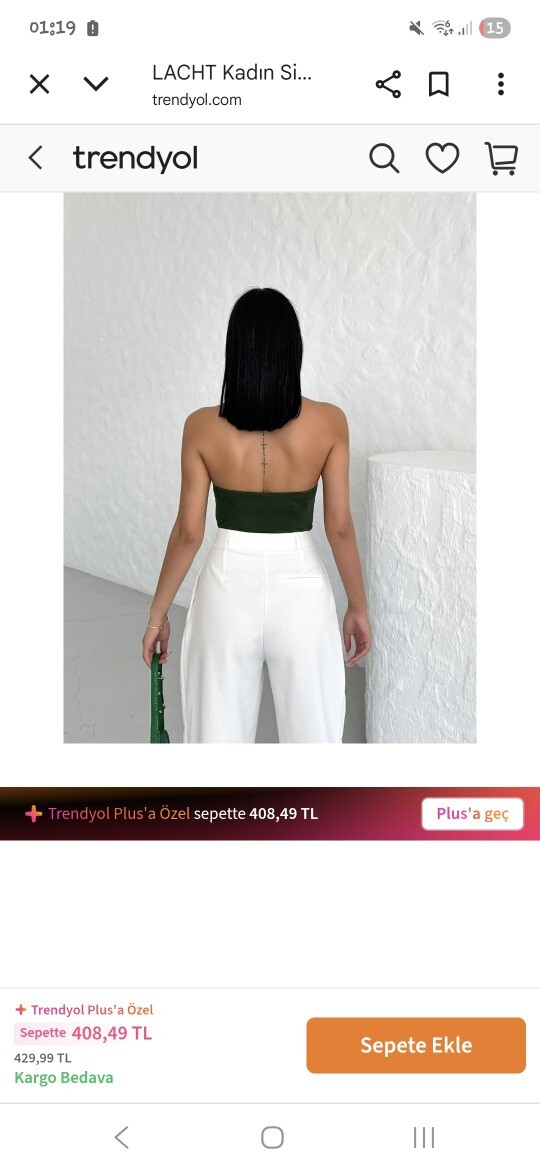
Task: Bookmark this page in the browser
Action: 439,84
